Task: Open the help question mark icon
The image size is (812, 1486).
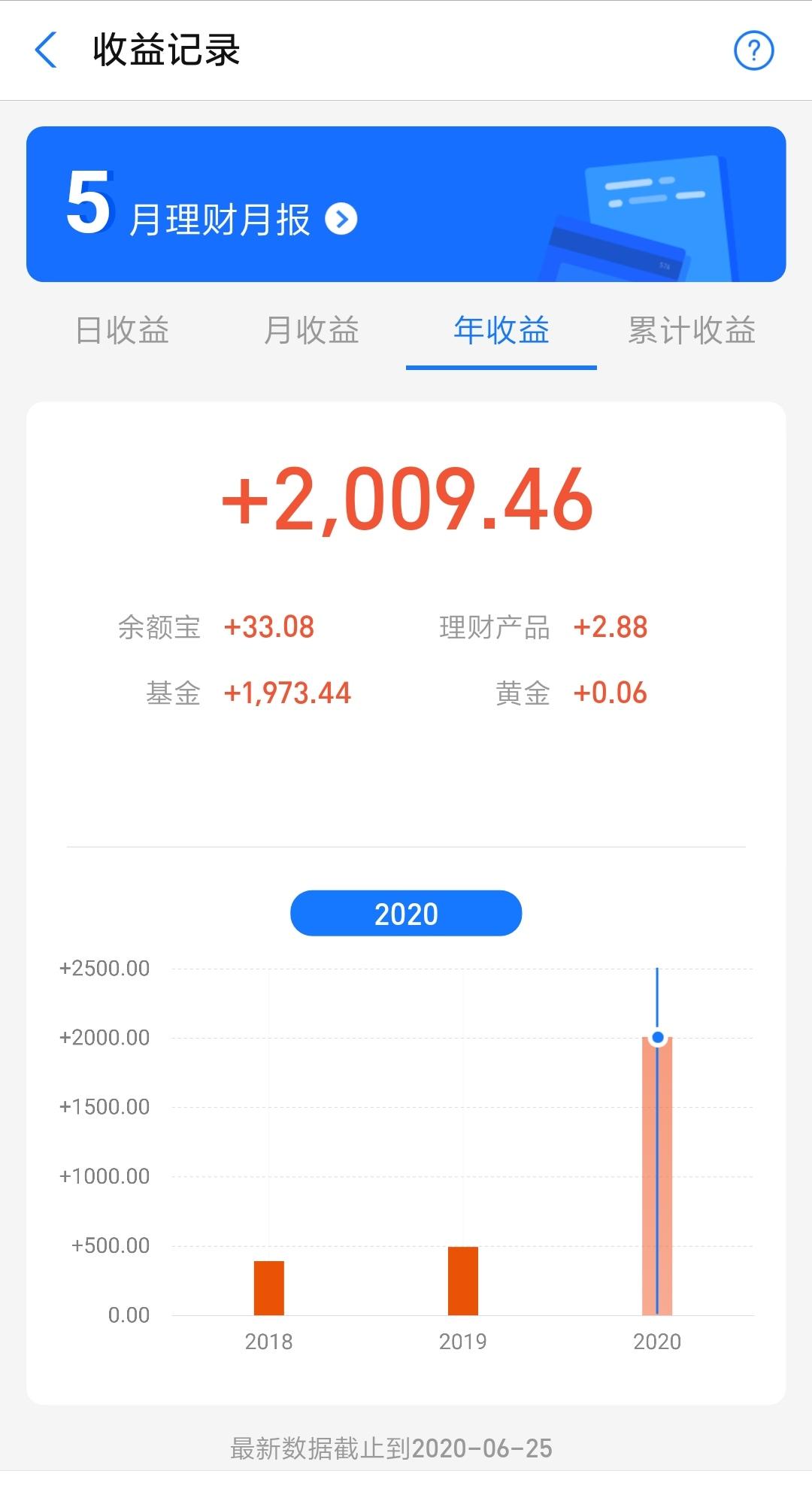Action: pos(753,50)
